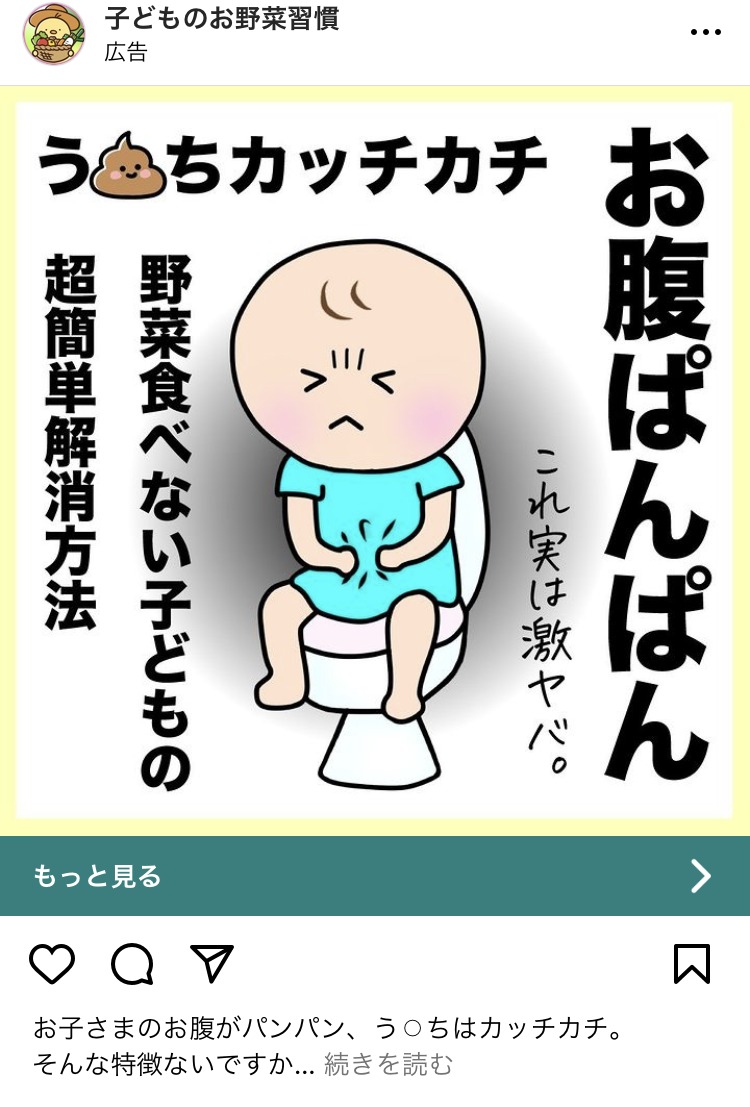Like this sponsored post
Screen dimensions: 750x1107
pos(52,964)
